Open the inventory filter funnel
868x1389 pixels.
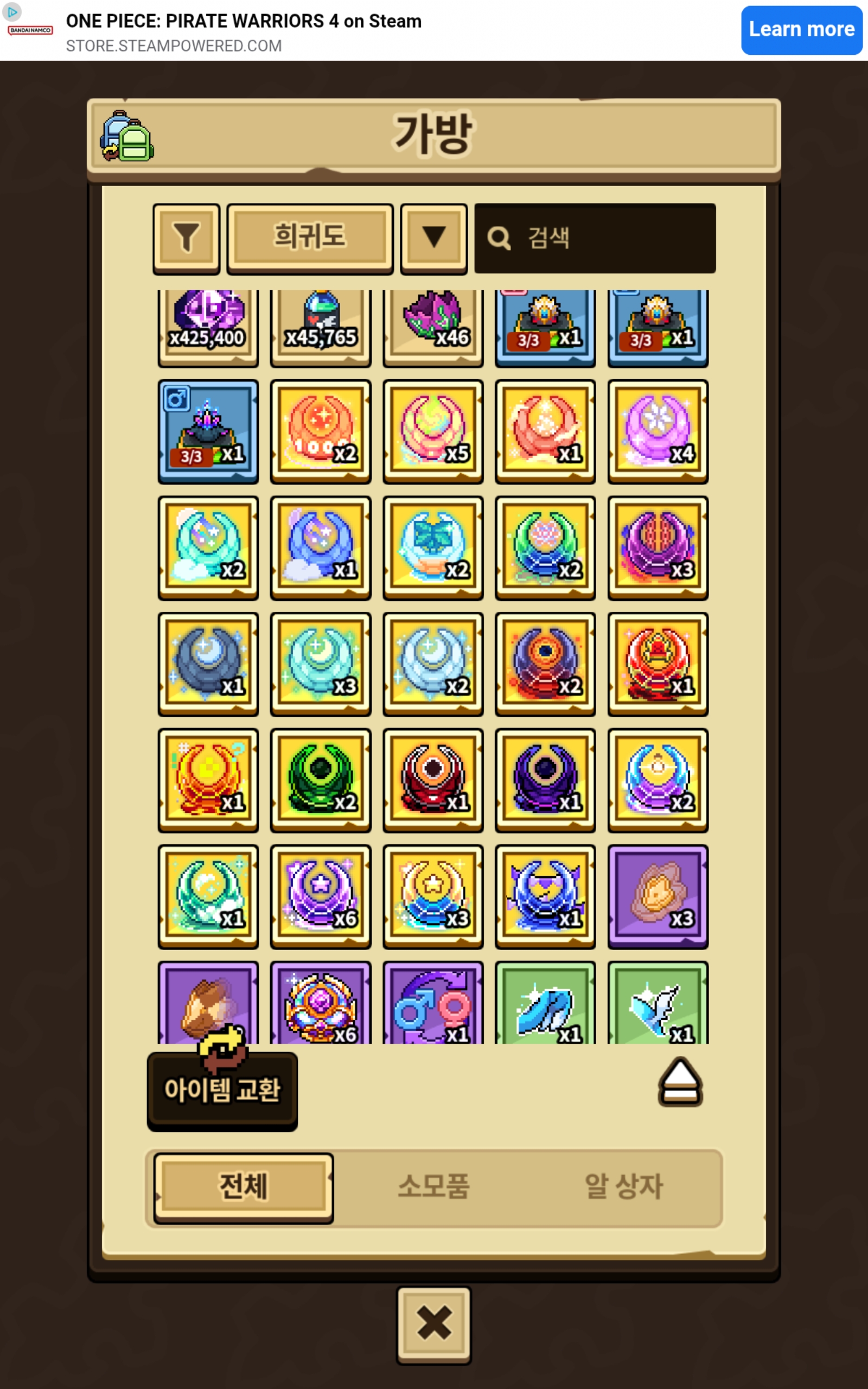tap(186, 238)
